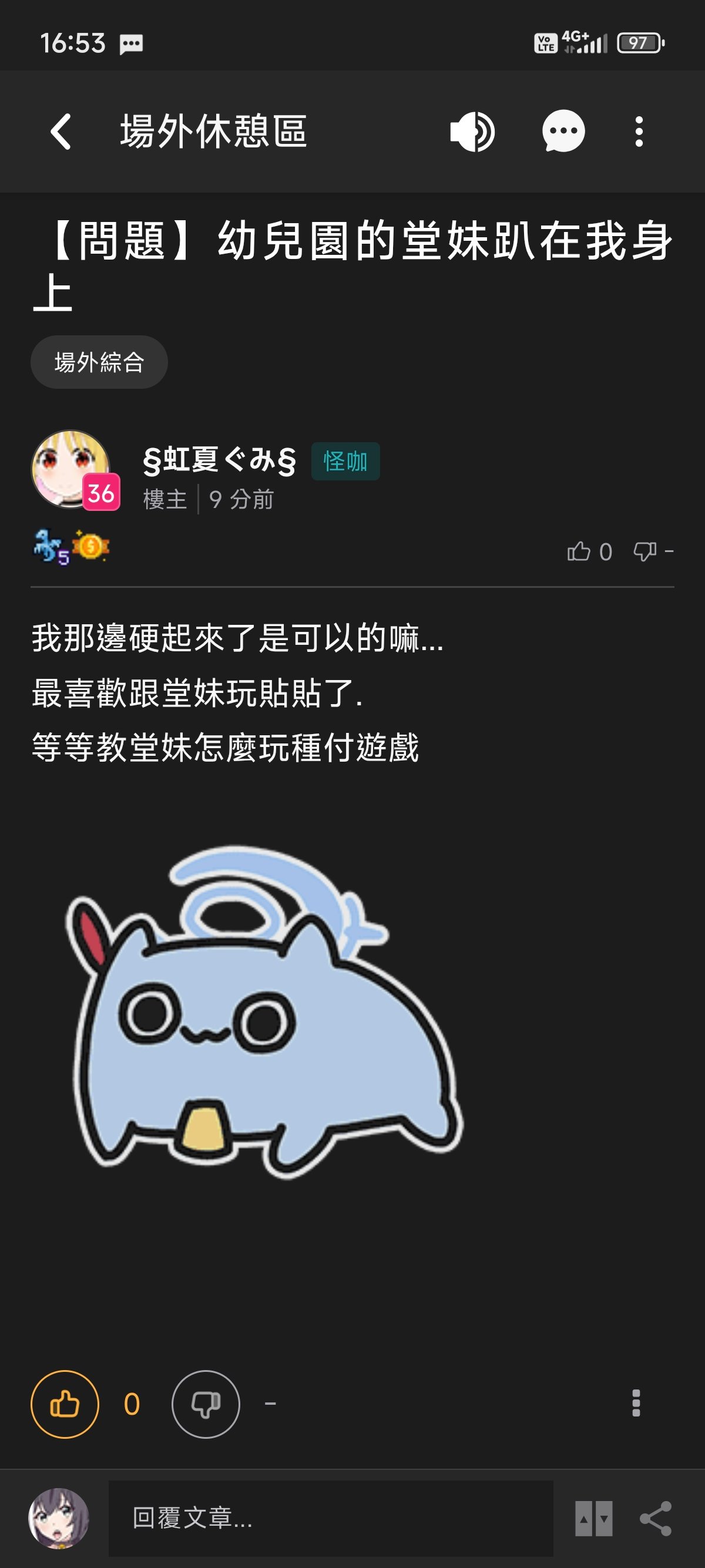Open the §虹夏ぐみ§ username link
The width and height of the screenshot is (705, 1568).
(x=219, y=460)
